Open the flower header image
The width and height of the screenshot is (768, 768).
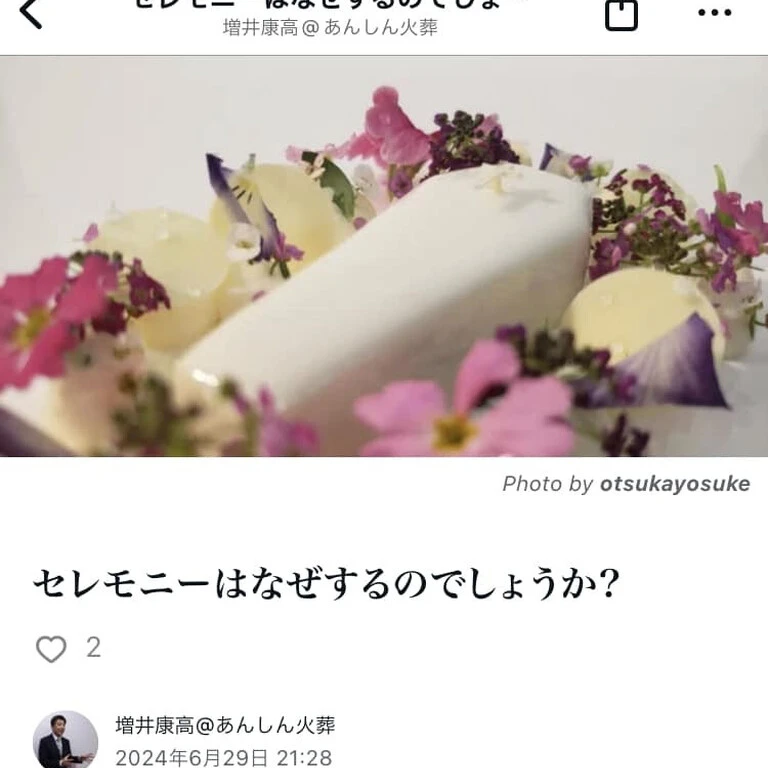[x=384, y=257]
